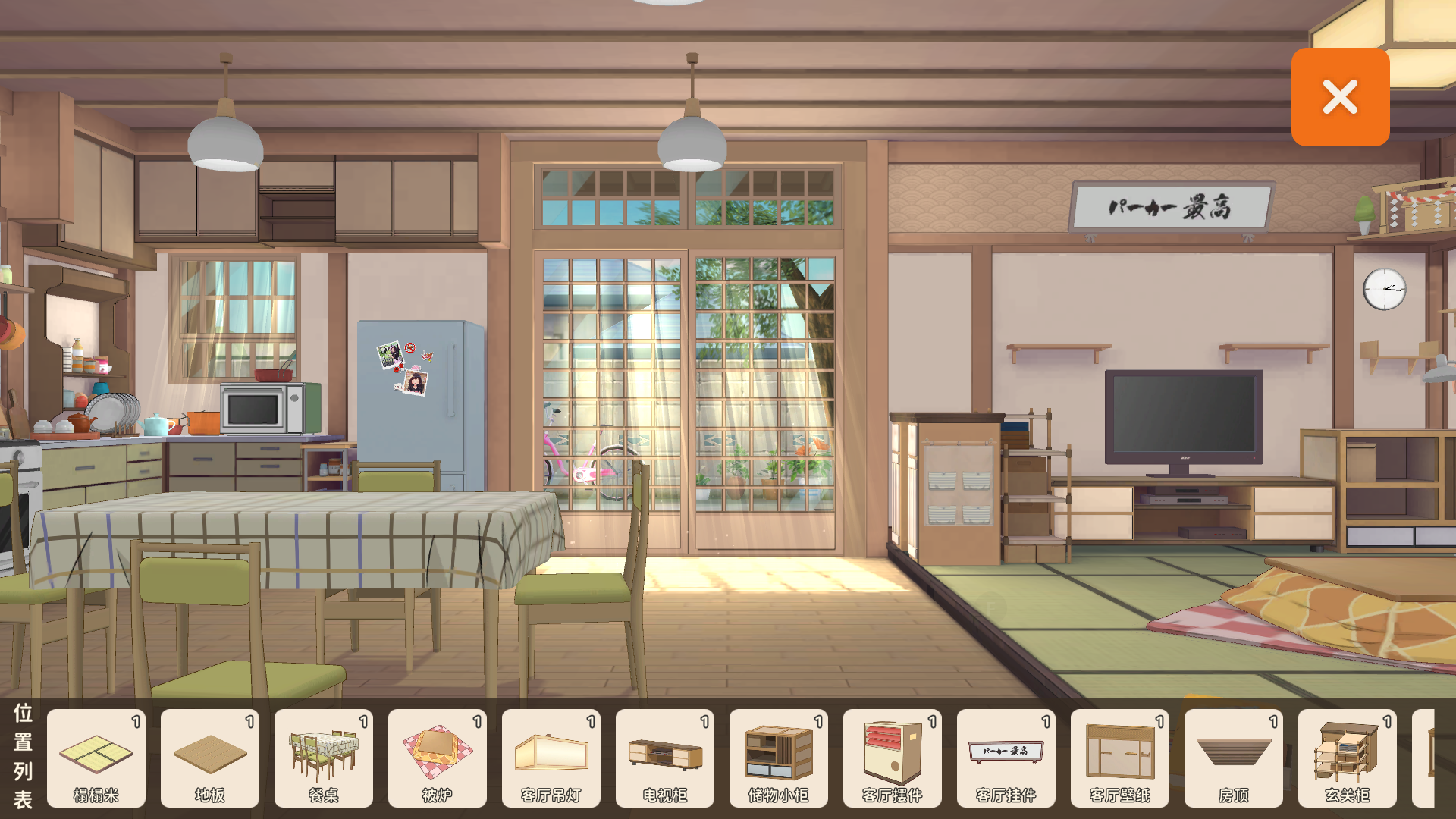Open the 玄关柜 entryway cabinet item
The image size is (1456, 819).
tap(1348, 758)
